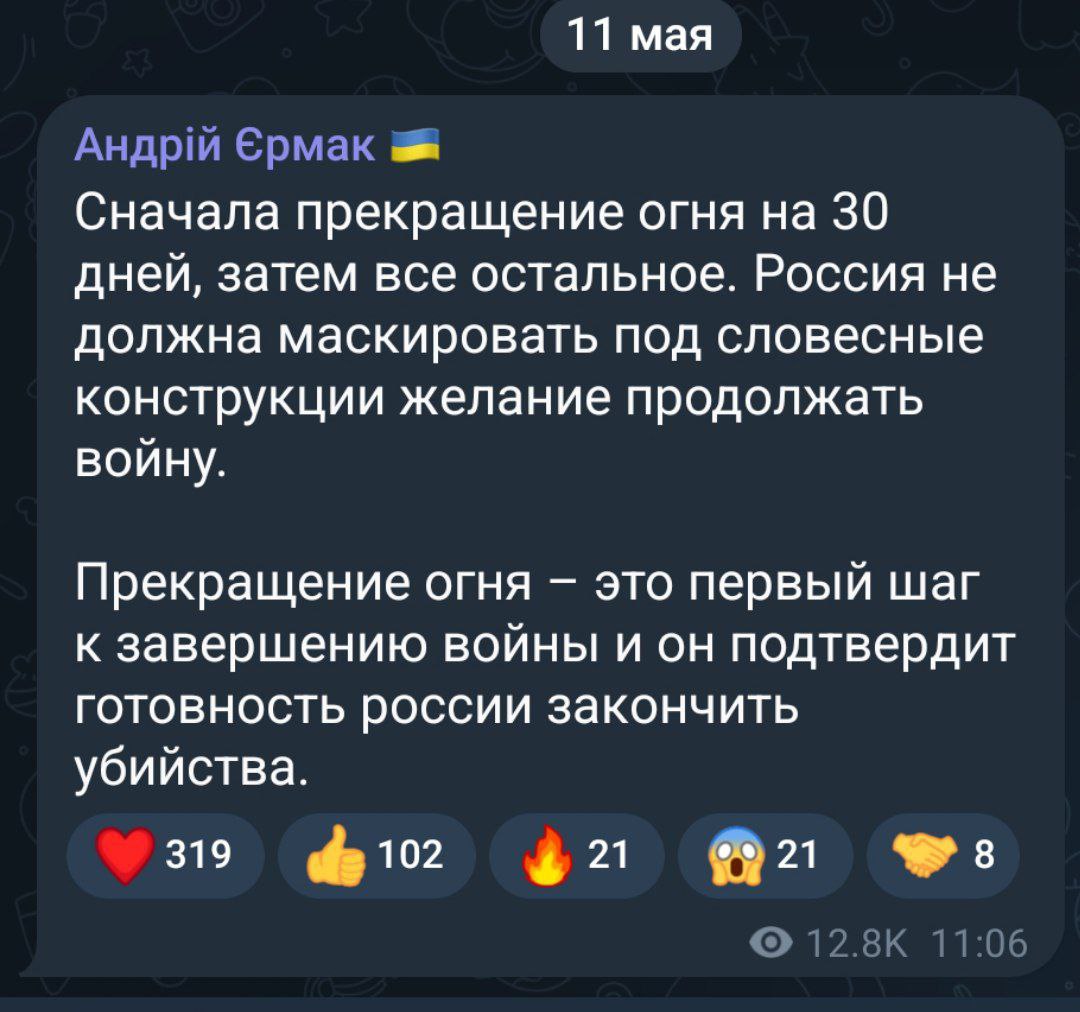Screen dimensions: 1080x1012
Task: Tap the 11 мая date chip
Action: click(640, 36)
